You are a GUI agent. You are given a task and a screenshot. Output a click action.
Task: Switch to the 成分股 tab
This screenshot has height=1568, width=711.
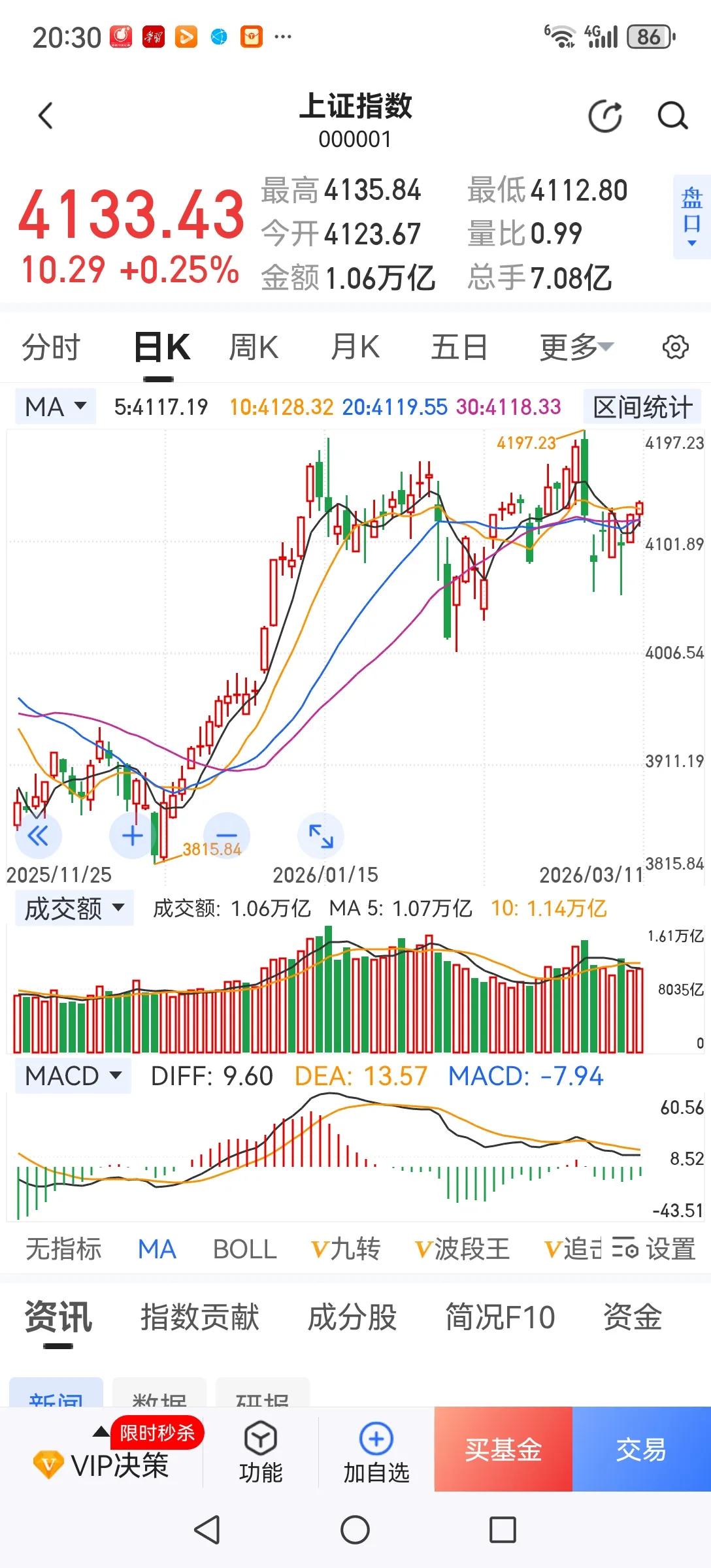[x=352, y=1318]
